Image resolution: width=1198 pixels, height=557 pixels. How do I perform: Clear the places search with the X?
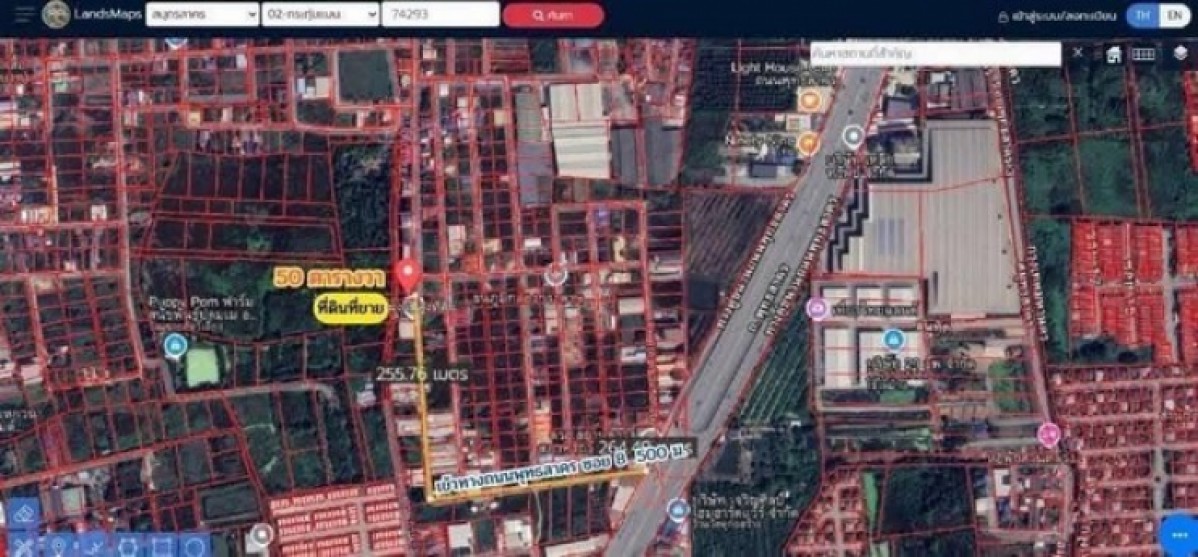(1077, 52)
